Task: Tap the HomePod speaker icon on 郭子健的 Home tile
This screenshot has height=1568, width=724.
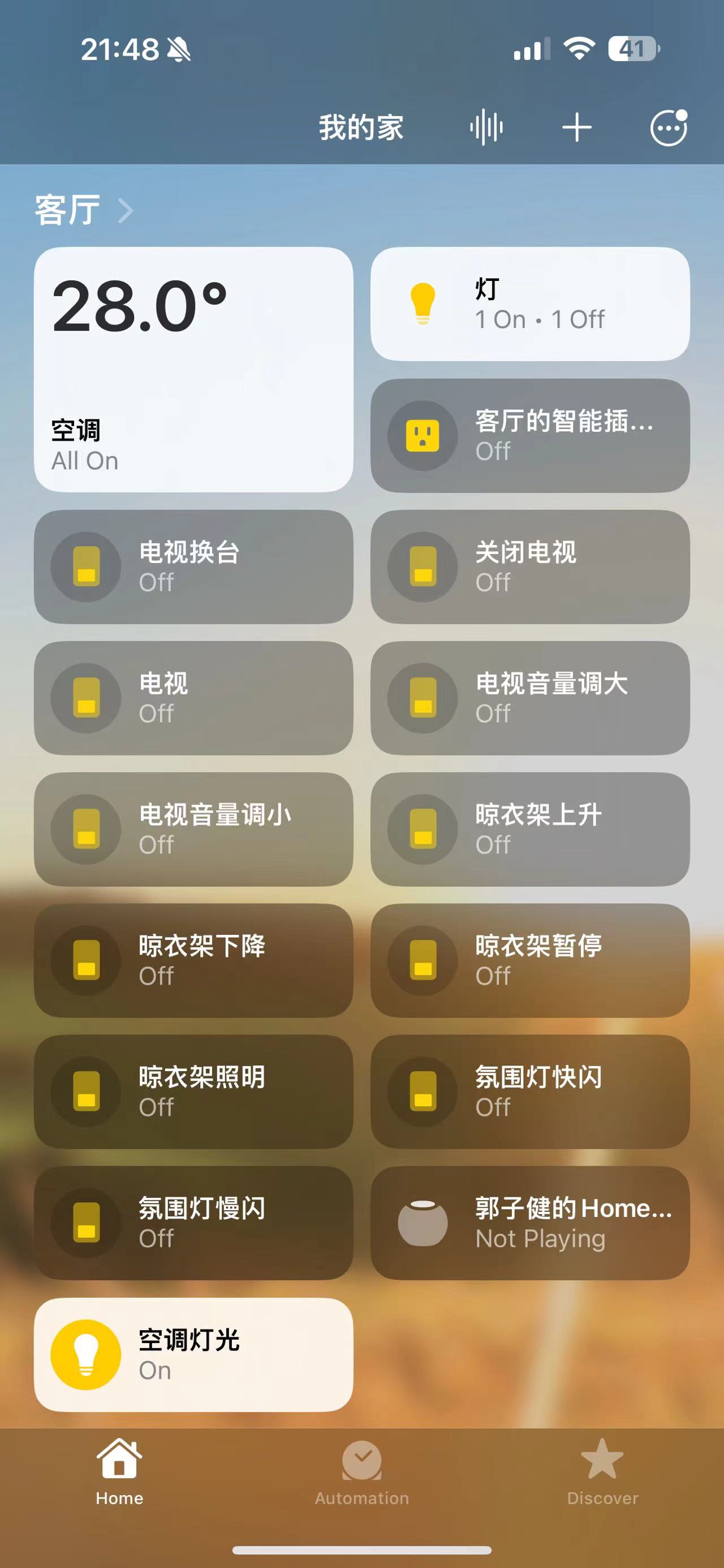Action: [x=422, y=1225]
